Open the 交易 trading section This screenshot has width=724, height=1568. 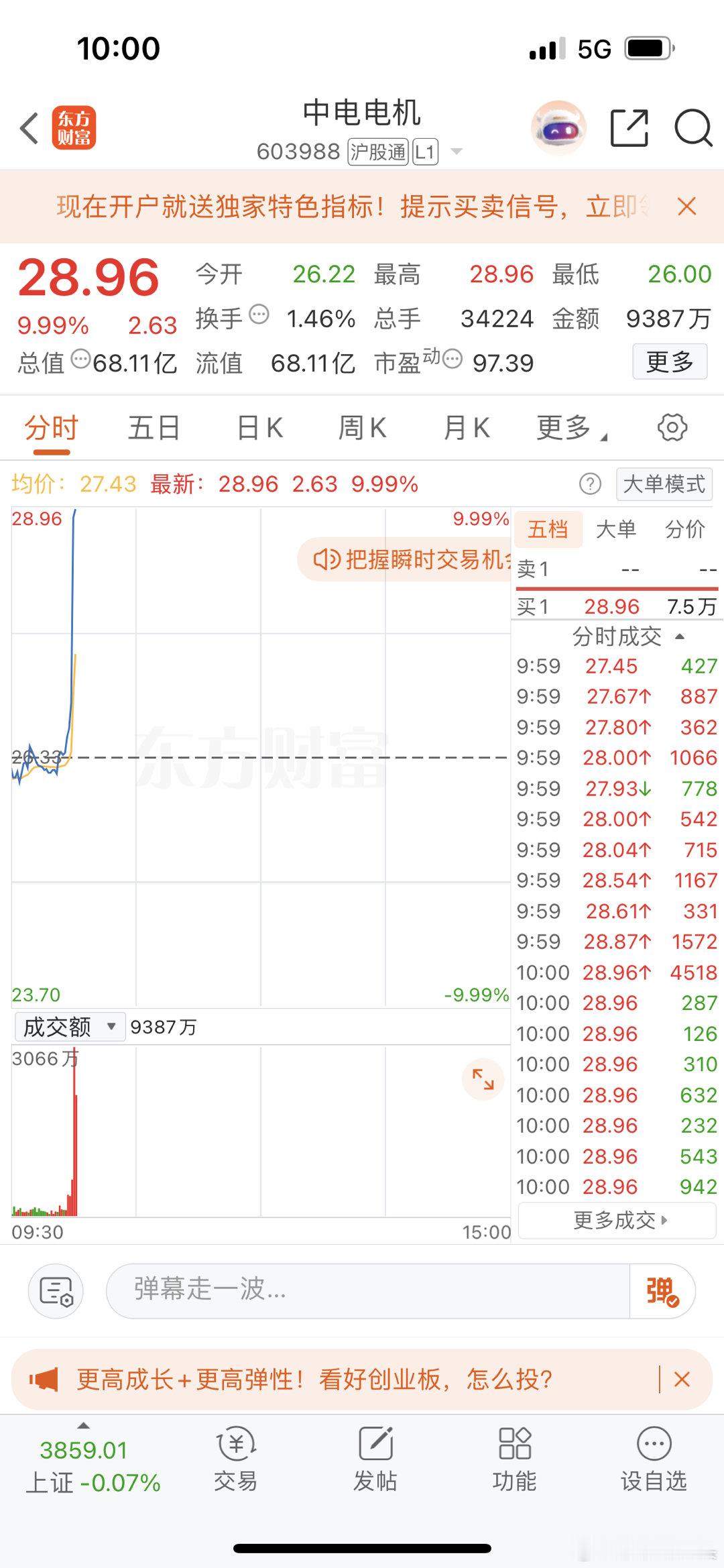(x=235, y=1458)
